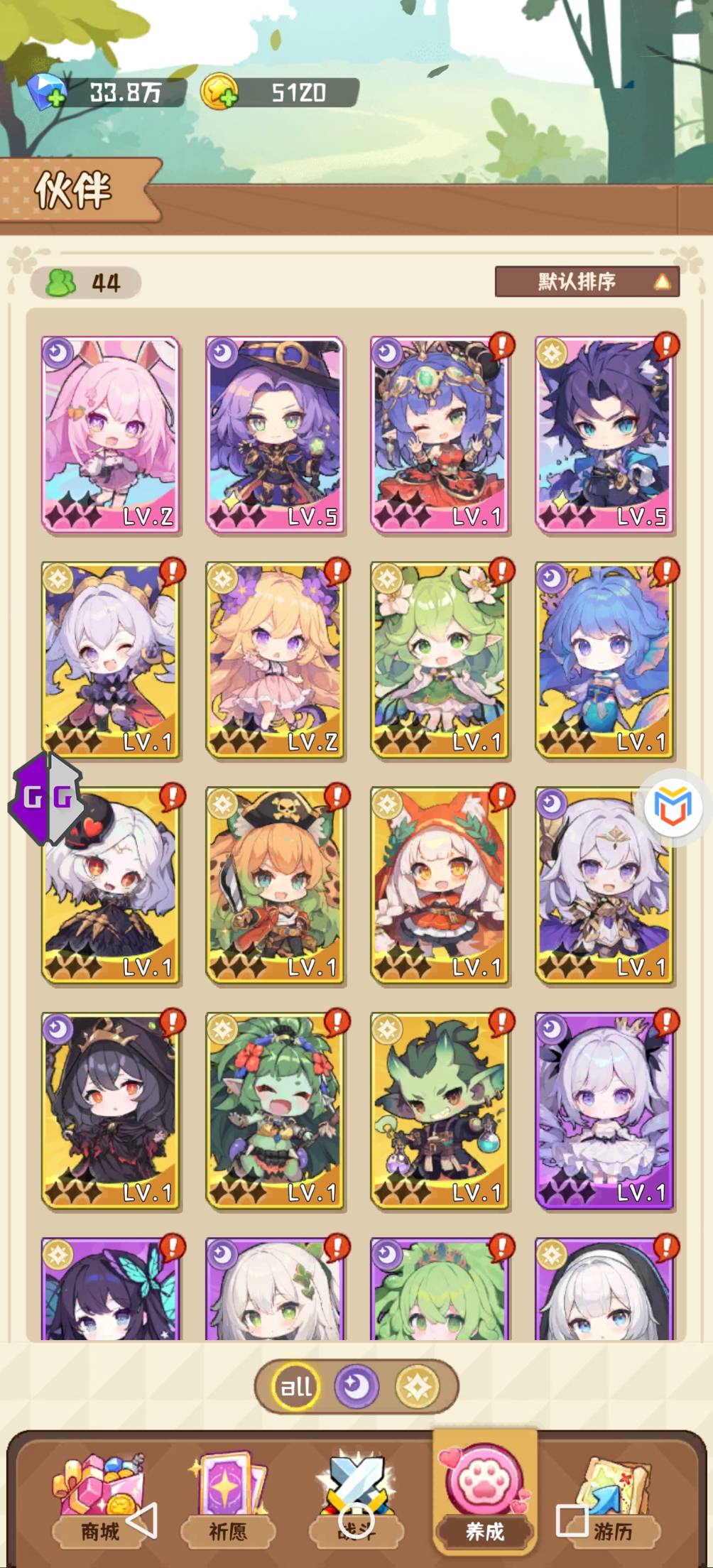Image resolution: width=713 pixels, height=1568 pixels.
Task: Open the red hooded fox girl card
Action: (x=440, y=885)
